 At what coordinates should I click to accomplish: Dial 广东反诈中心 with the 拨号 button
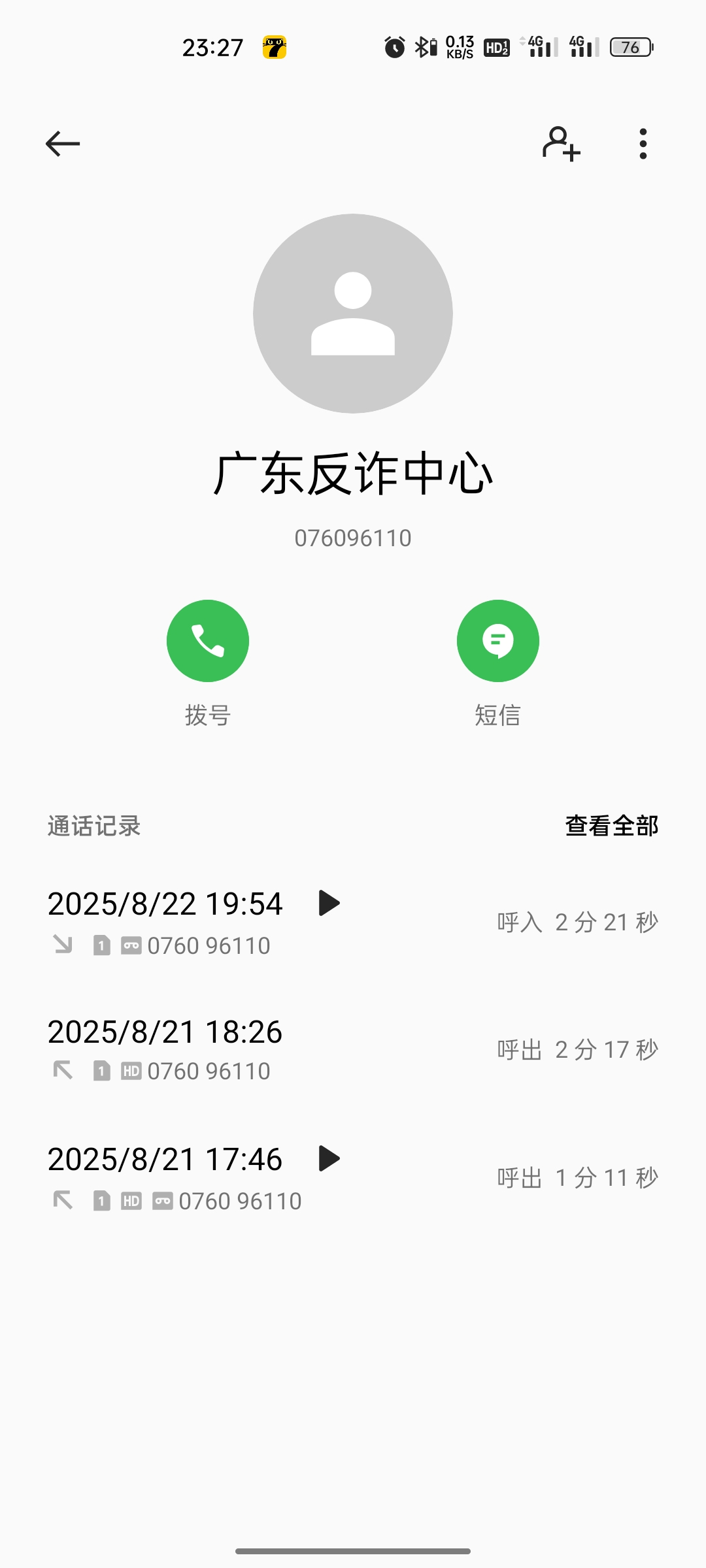pos(208,641)
